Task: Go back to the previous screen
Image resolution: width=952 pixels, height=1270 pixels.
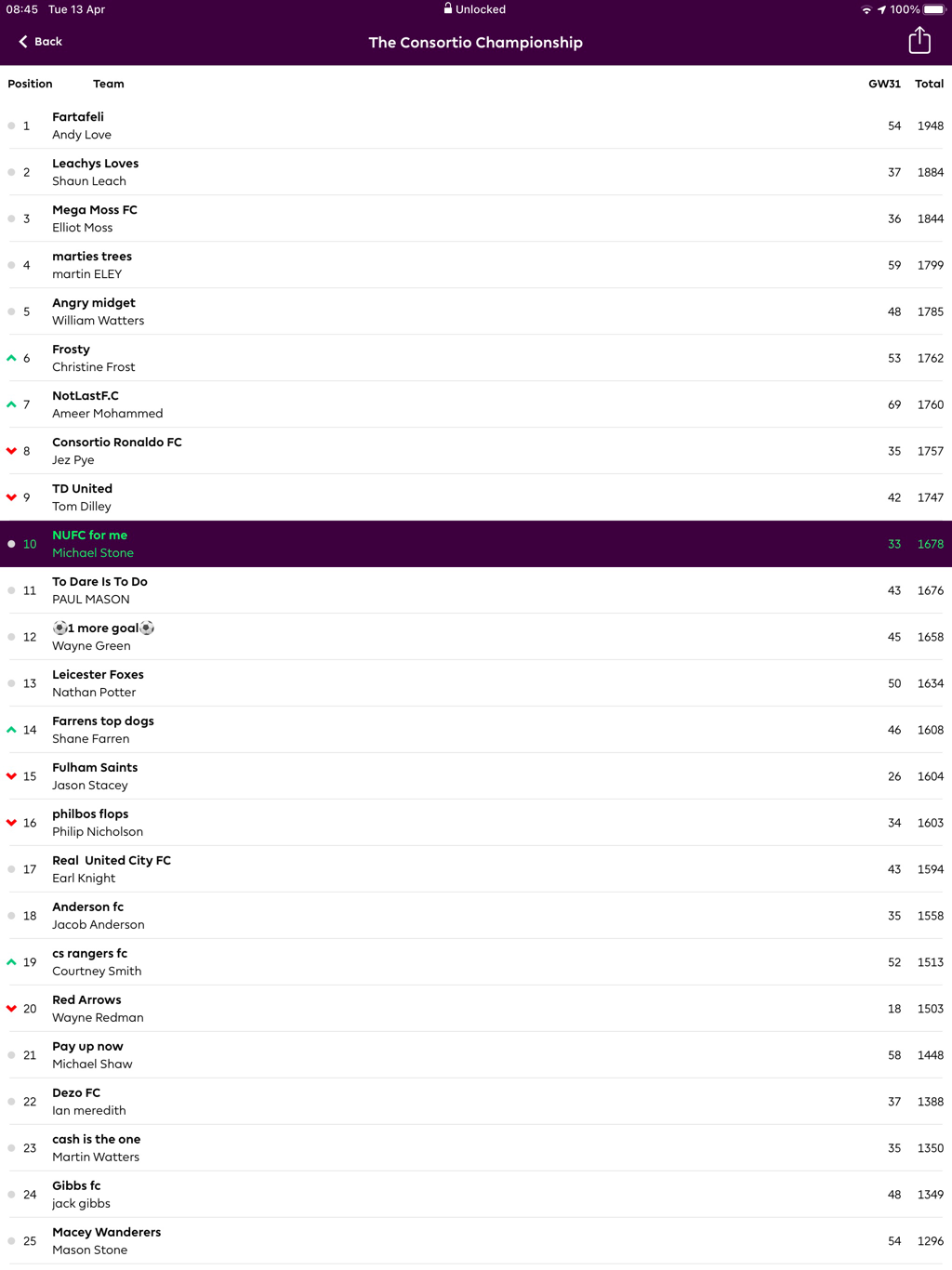Action: (x=40, y=42)
